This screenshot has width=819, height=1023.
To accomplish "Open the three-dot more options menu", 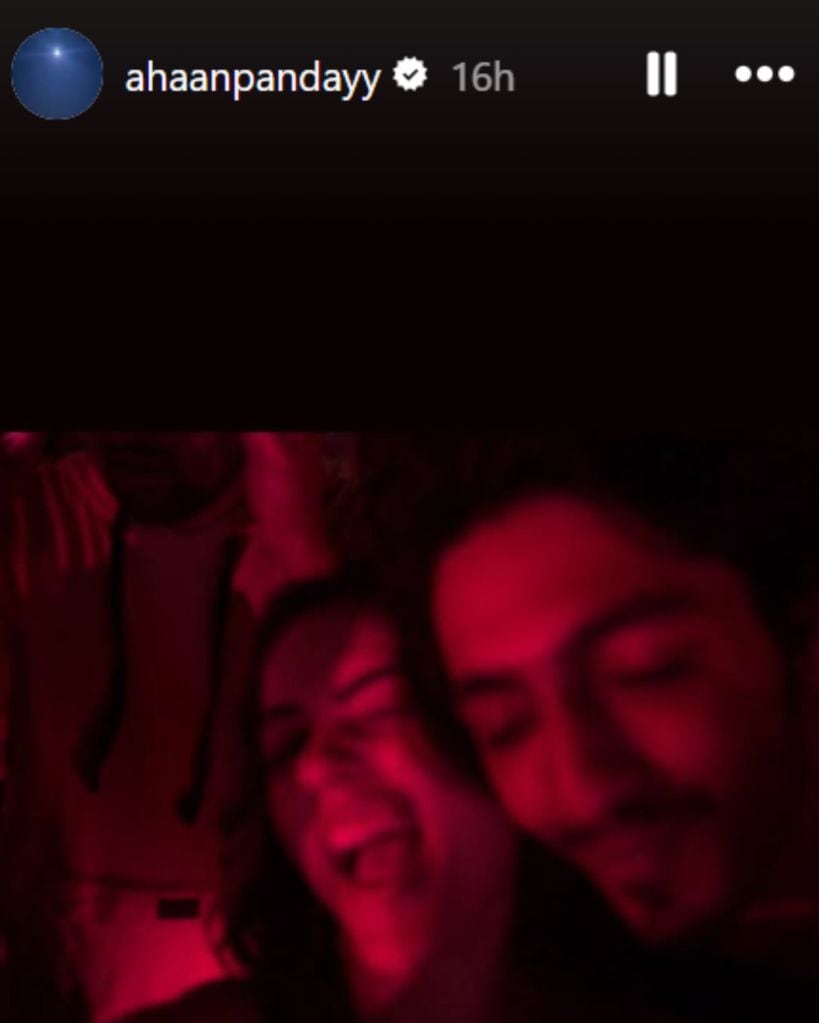I will pos(764,75).
